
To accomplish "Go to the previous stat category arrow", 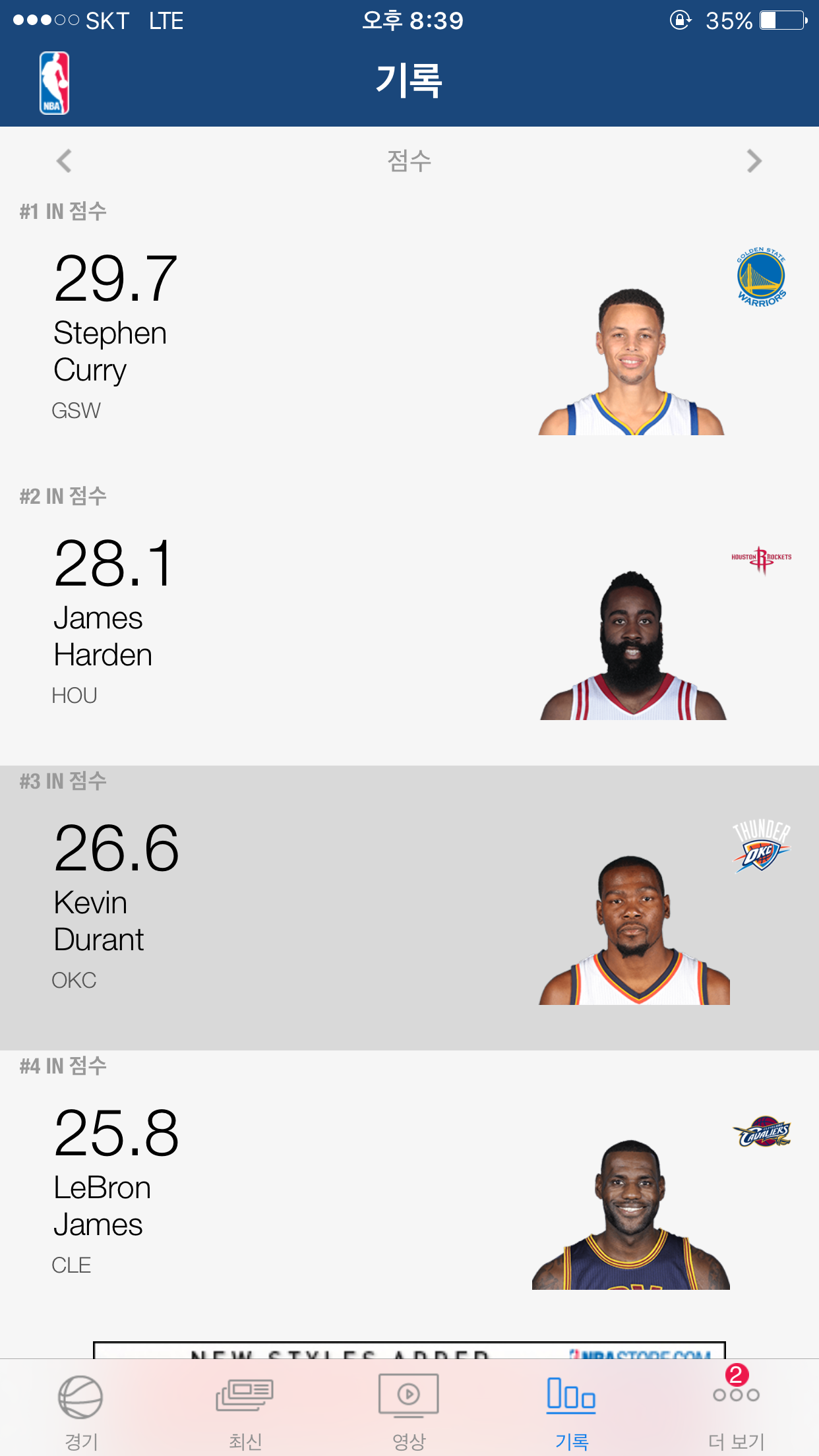I will coord(64,161).
